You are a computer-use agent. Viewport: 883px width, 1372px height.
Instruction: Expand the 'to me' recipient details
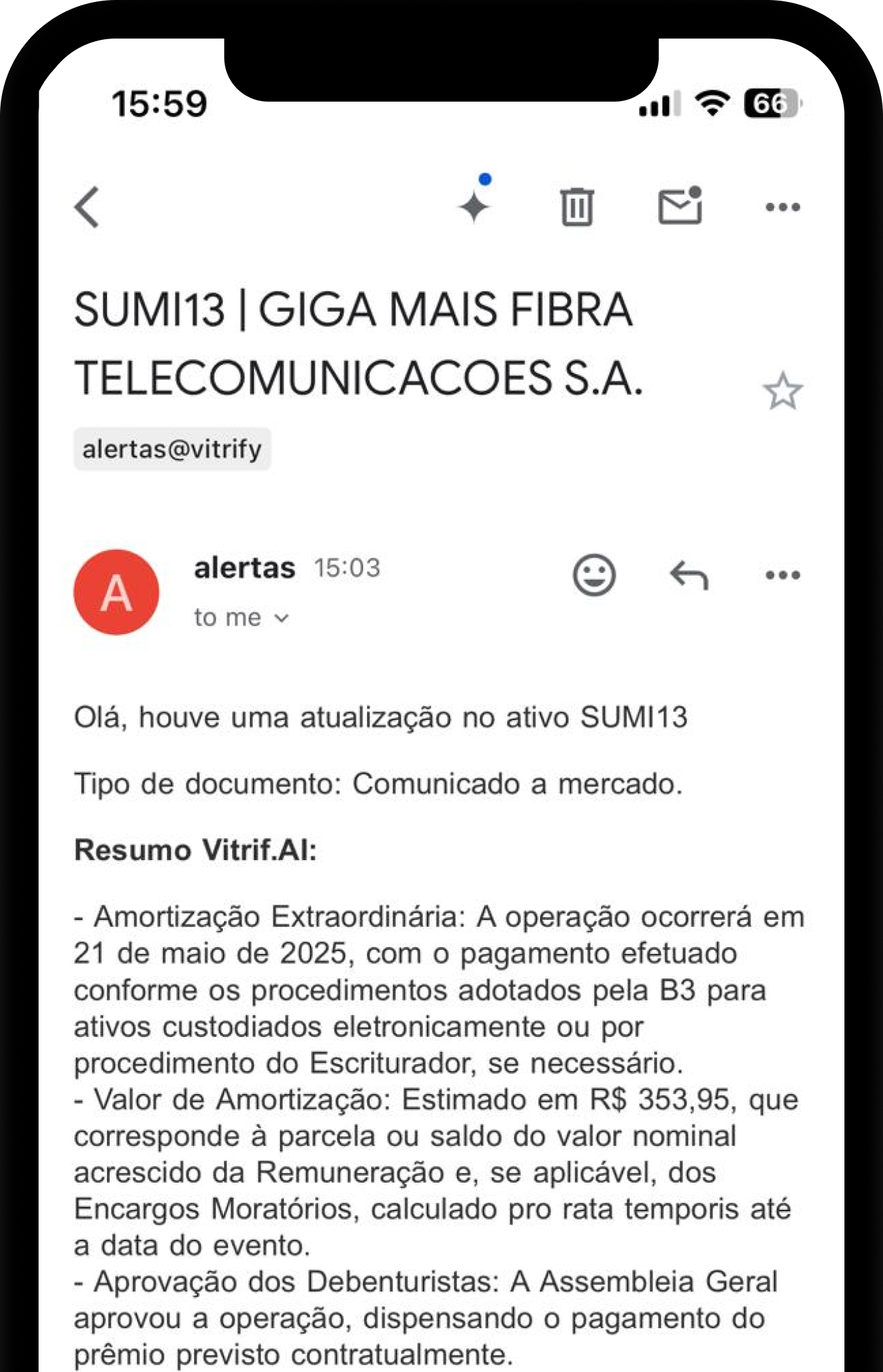(241, 617)
